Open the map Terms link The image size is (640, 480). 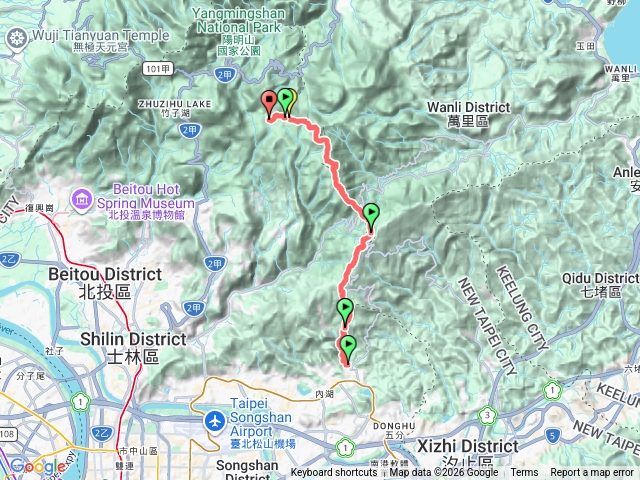pyautogui.click(x=524, y=473)
